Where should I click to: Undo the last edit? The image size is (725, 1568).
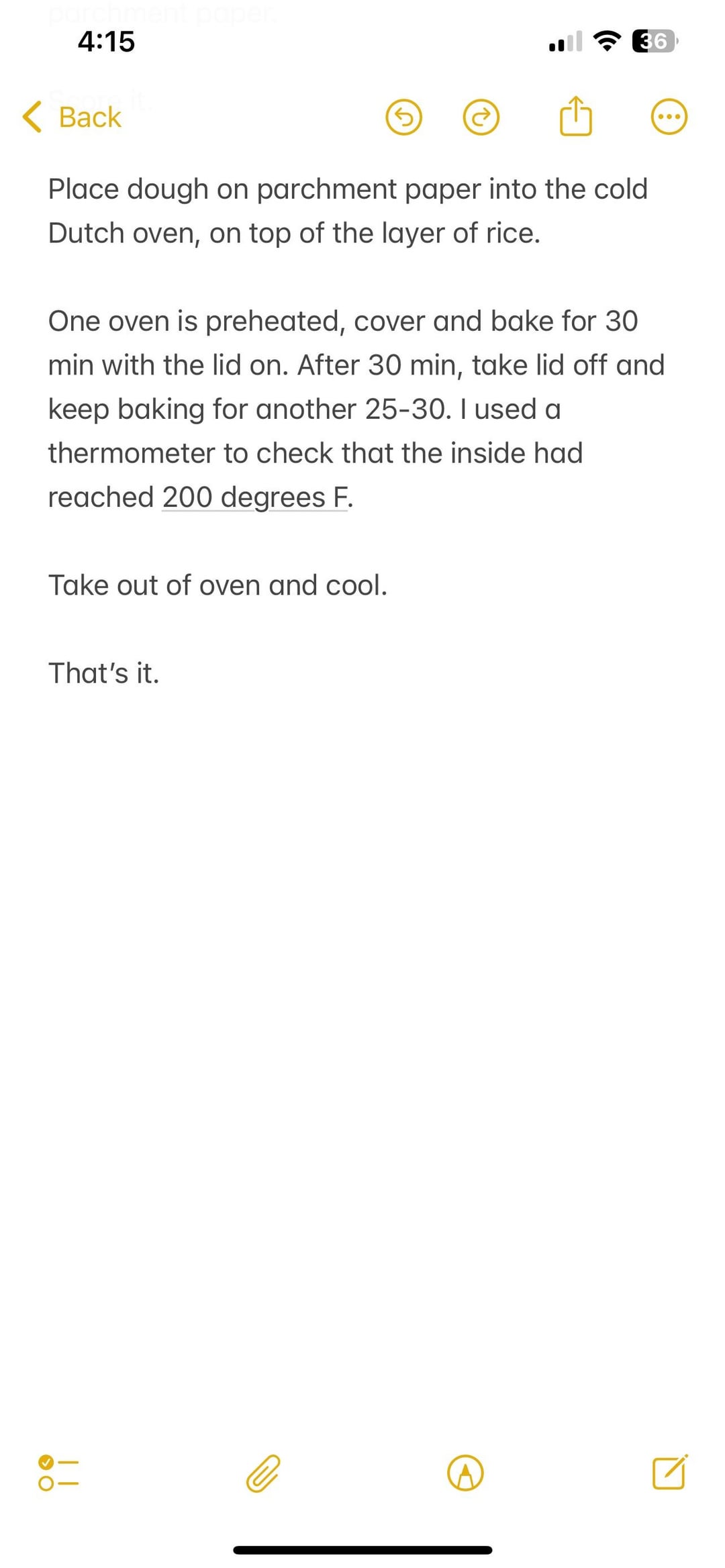pos(403,117)
